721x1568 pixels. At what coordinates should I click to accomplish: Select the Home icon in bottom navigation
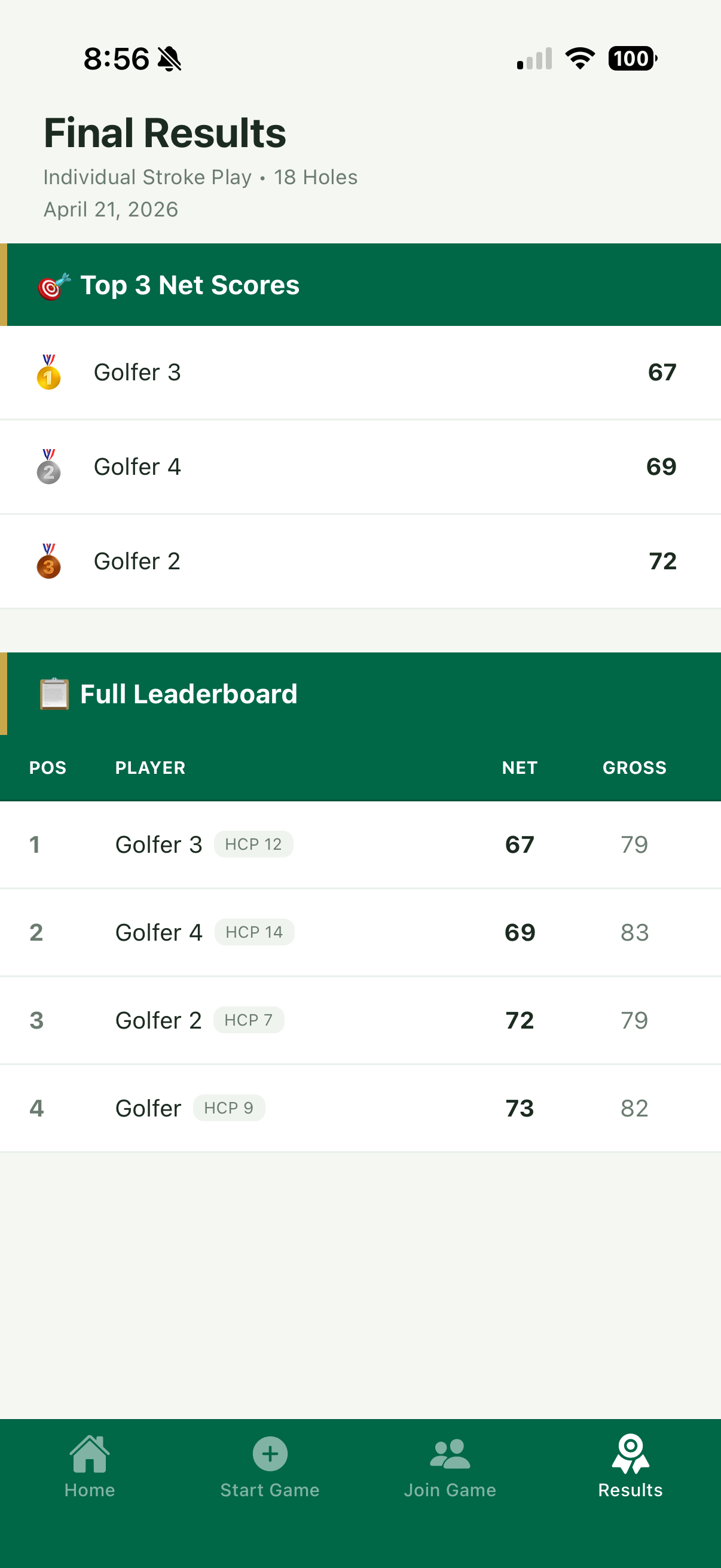(90, 1455)
